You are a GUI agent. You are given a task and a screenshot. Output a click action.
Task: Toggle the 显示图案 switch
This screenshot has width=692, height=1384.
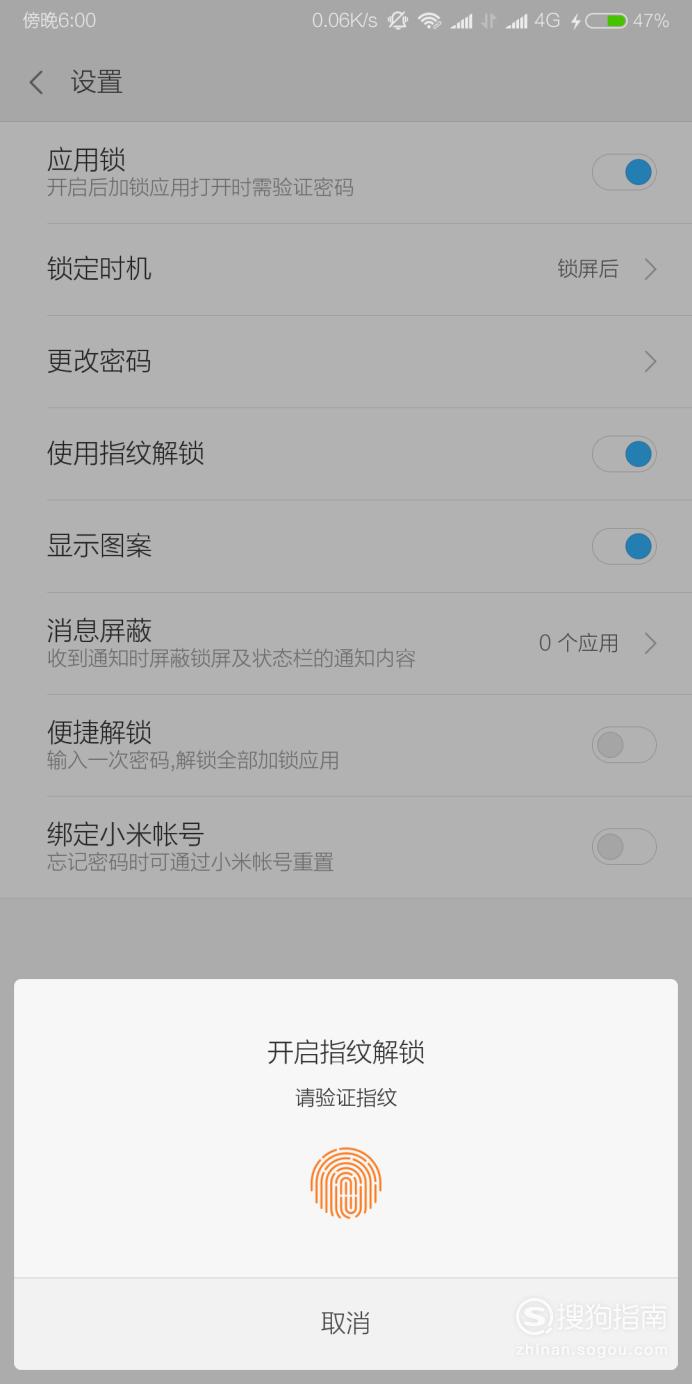[624, 546]
